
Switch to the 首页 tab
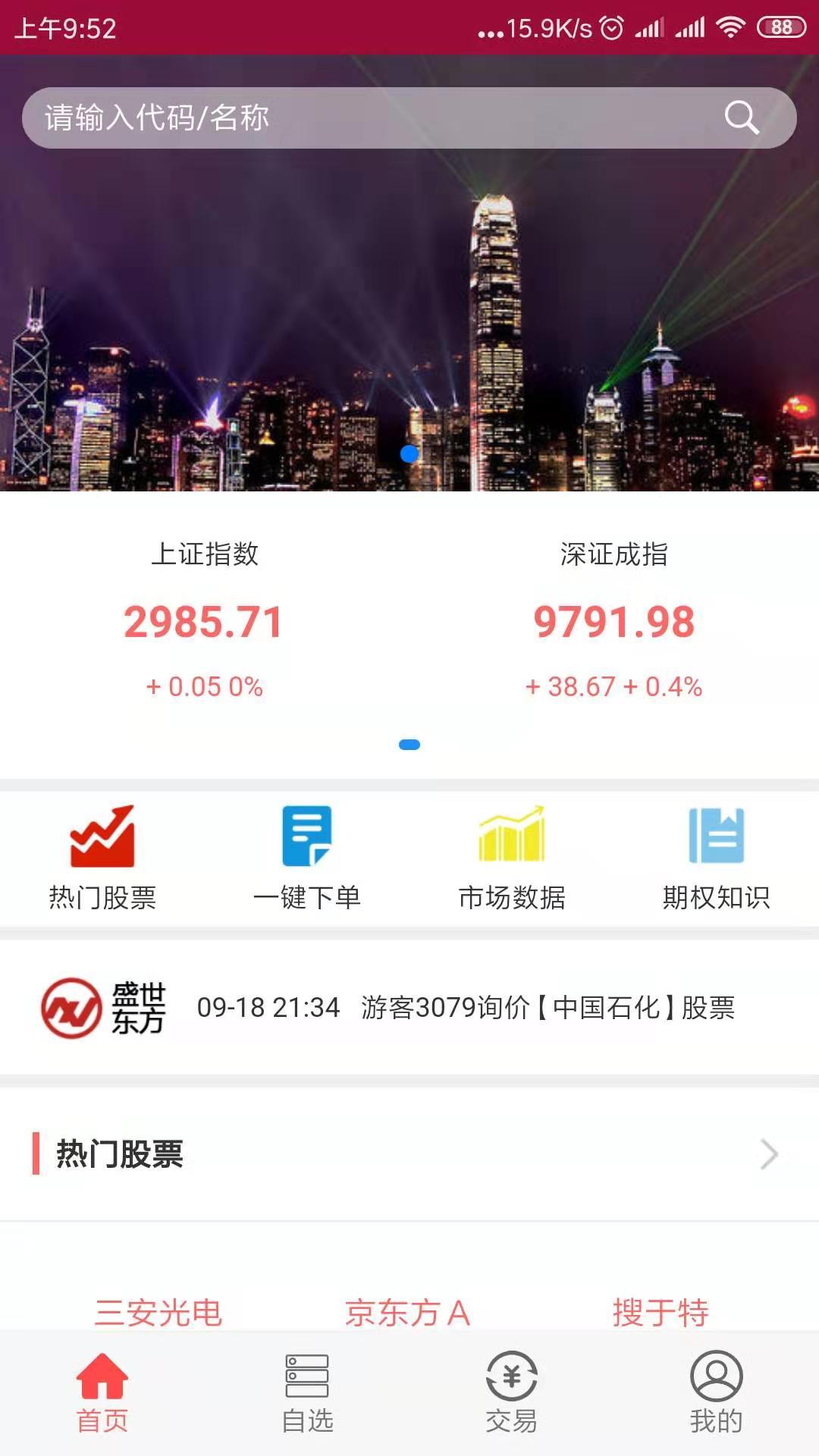pos(102,1394)
